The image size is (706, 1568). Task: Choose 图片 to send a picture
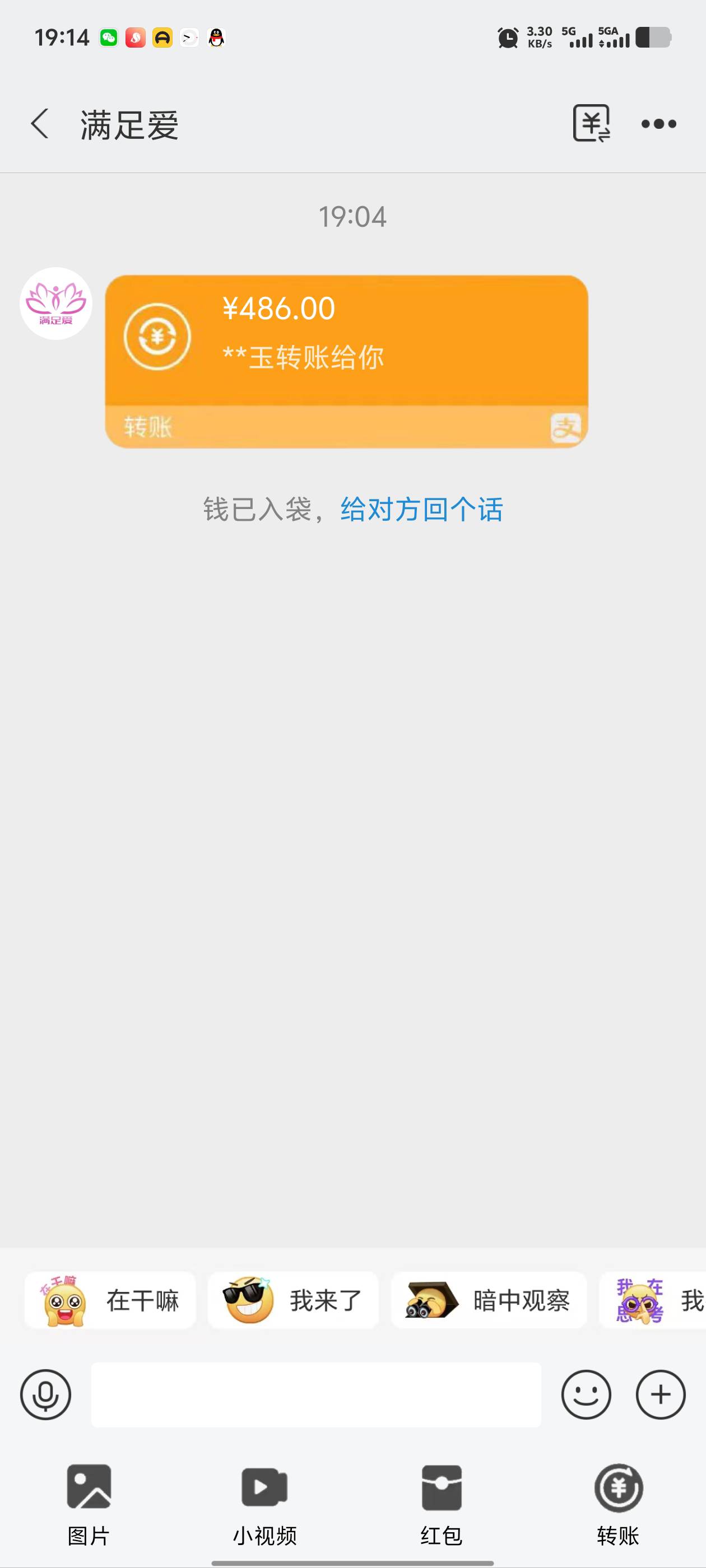coord(89,1504)
